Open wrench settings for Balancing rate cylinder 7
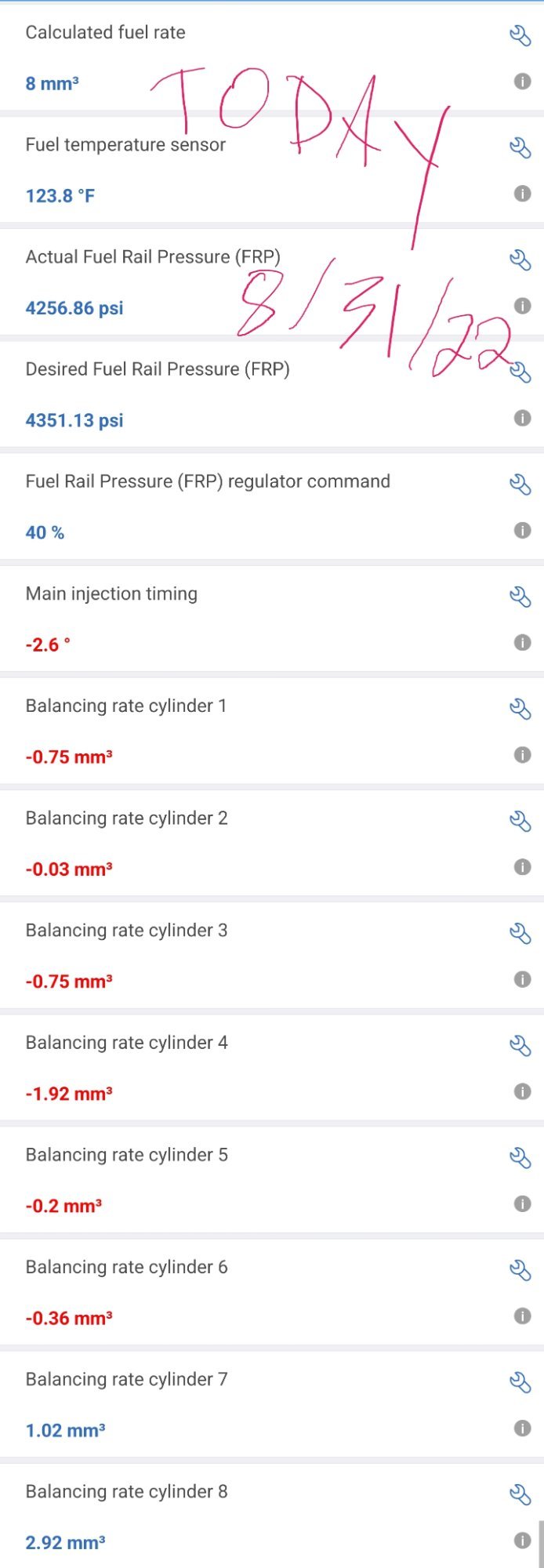Screen dimensions: 544x1568 click(x=520, y=1381)
